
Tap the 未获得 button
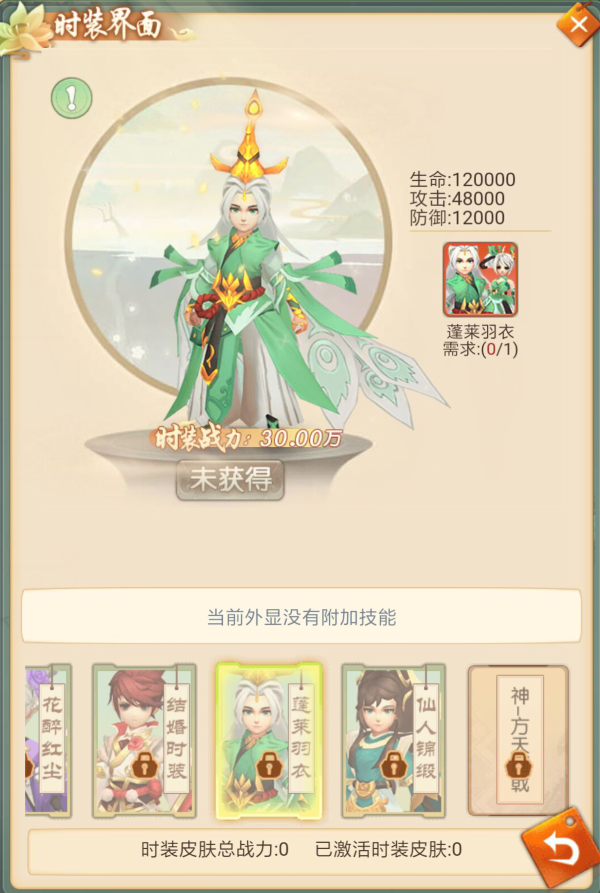click(x=231, y=480)
